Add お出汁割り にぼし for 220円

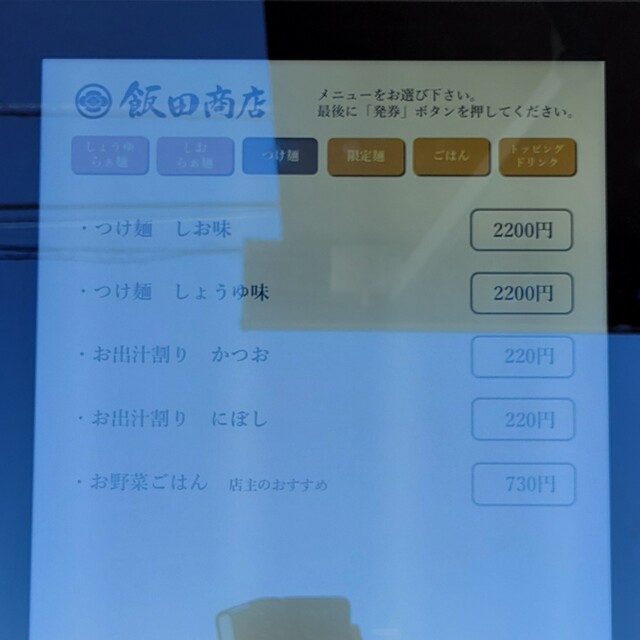522,419
